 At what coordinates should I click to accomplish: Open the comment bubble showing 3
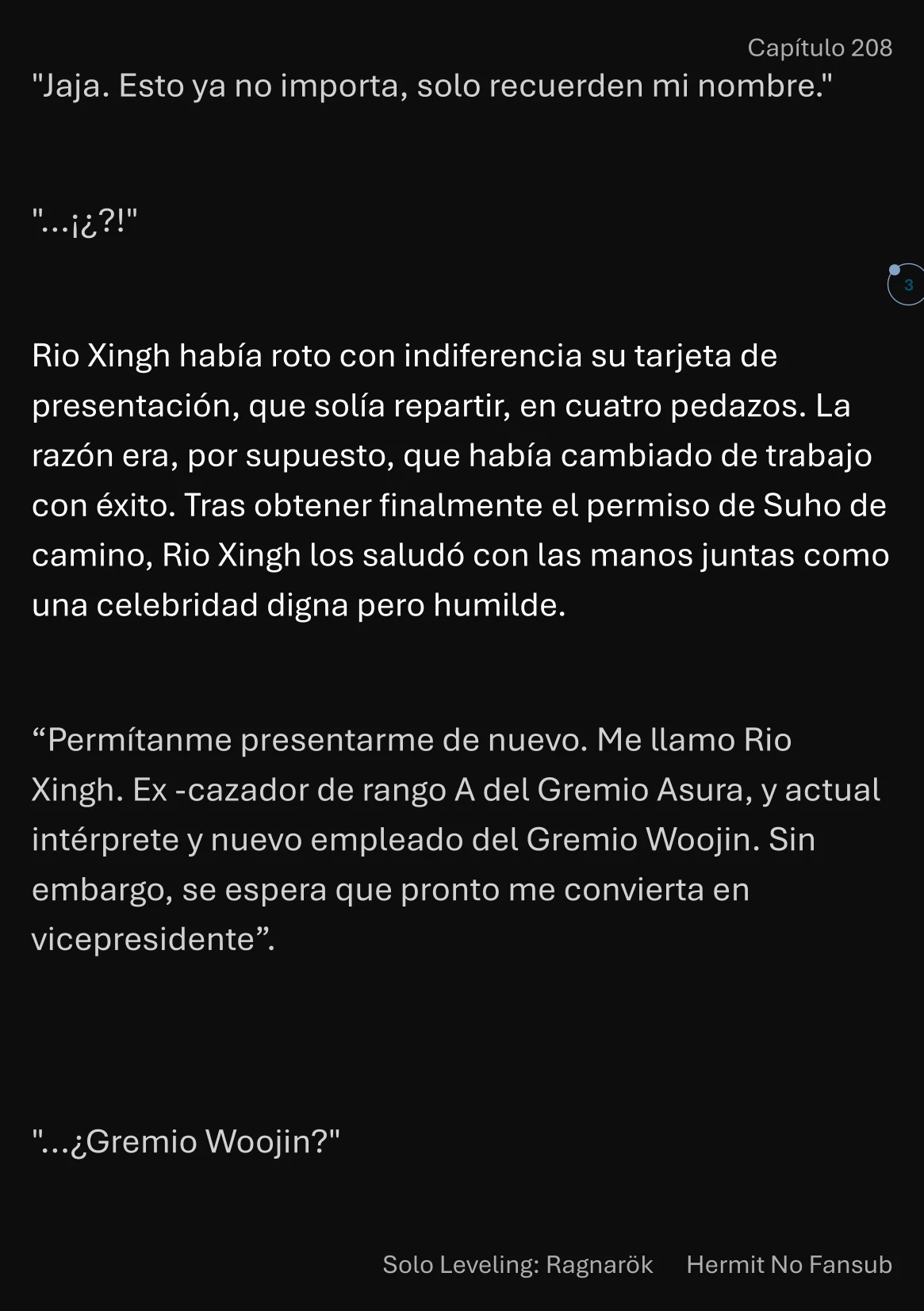pos(907,285)
